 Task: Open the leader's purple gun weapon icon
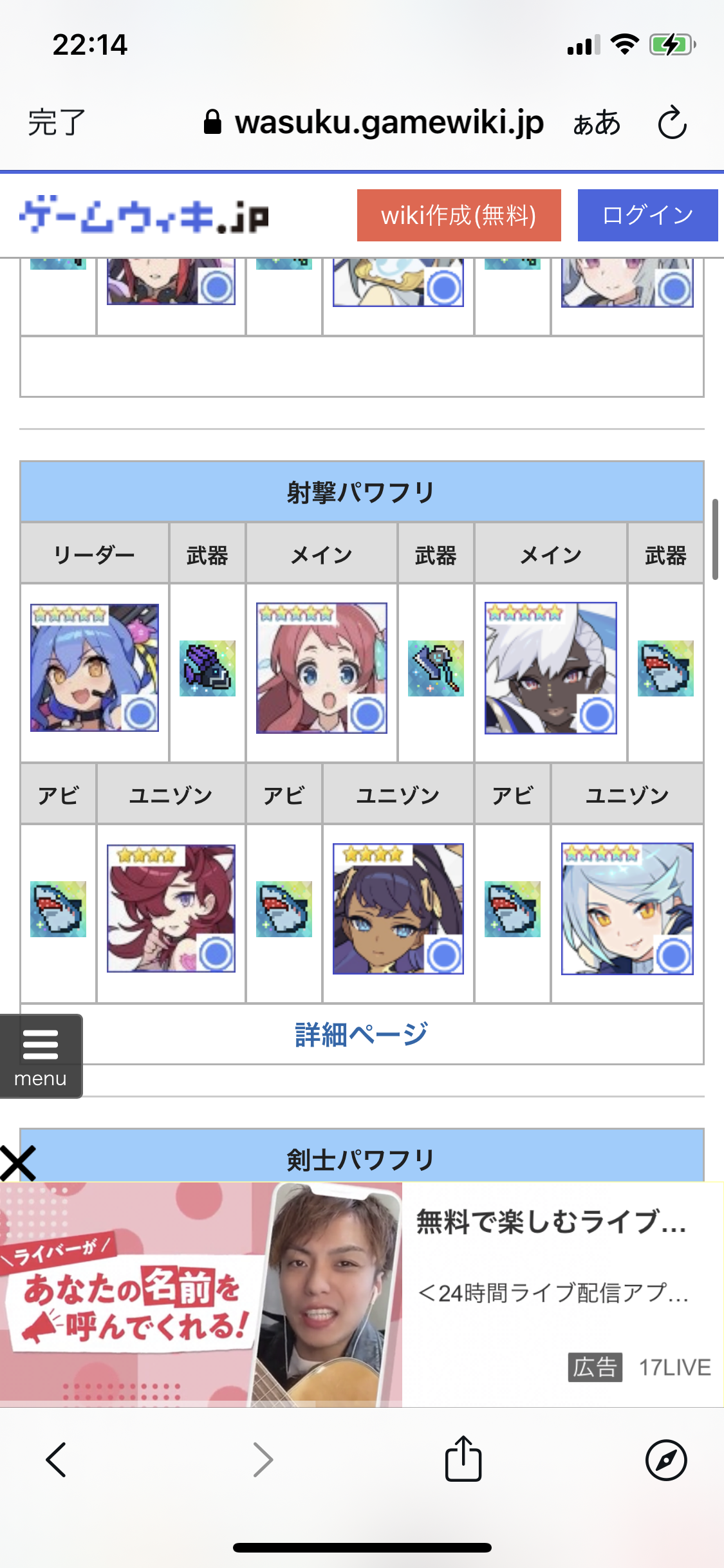(207, 668)
